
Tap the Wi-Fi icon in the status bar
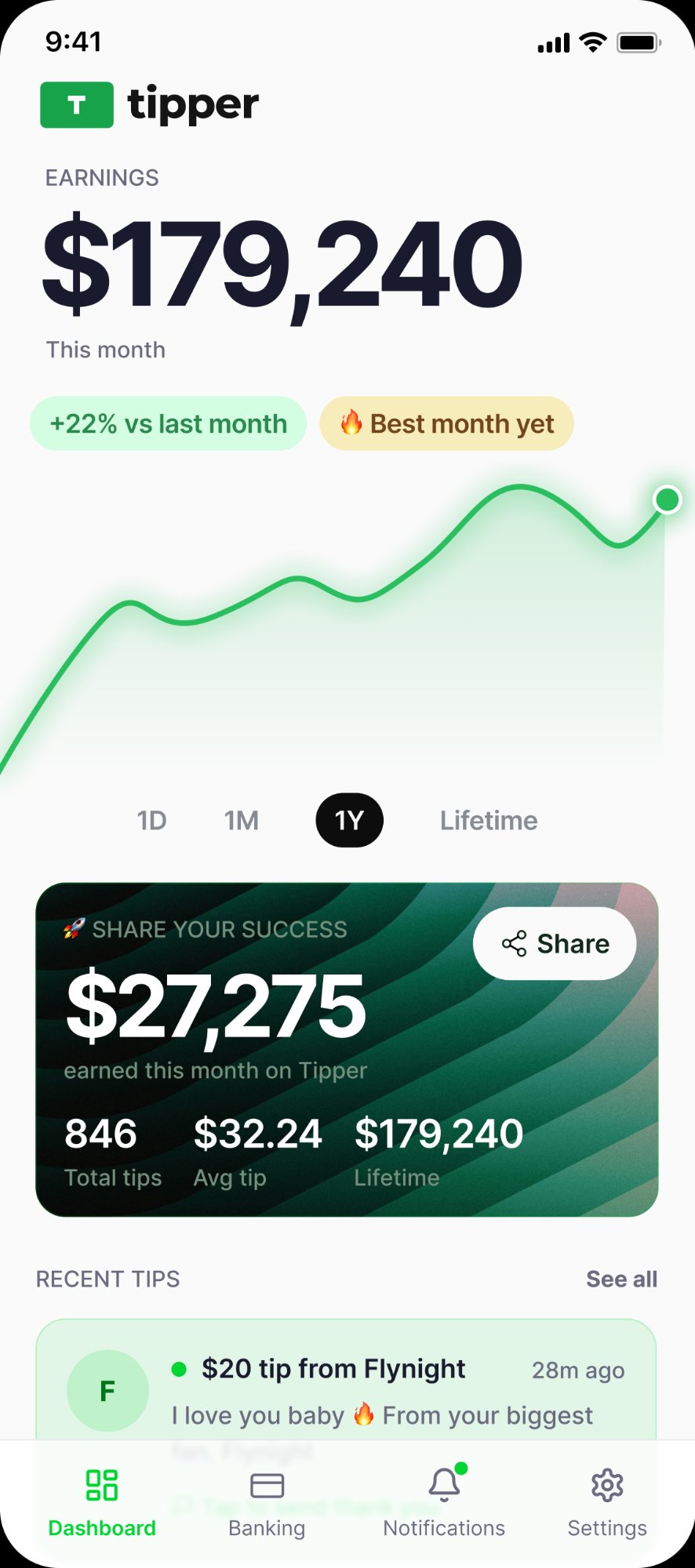(x=595, y=43)
